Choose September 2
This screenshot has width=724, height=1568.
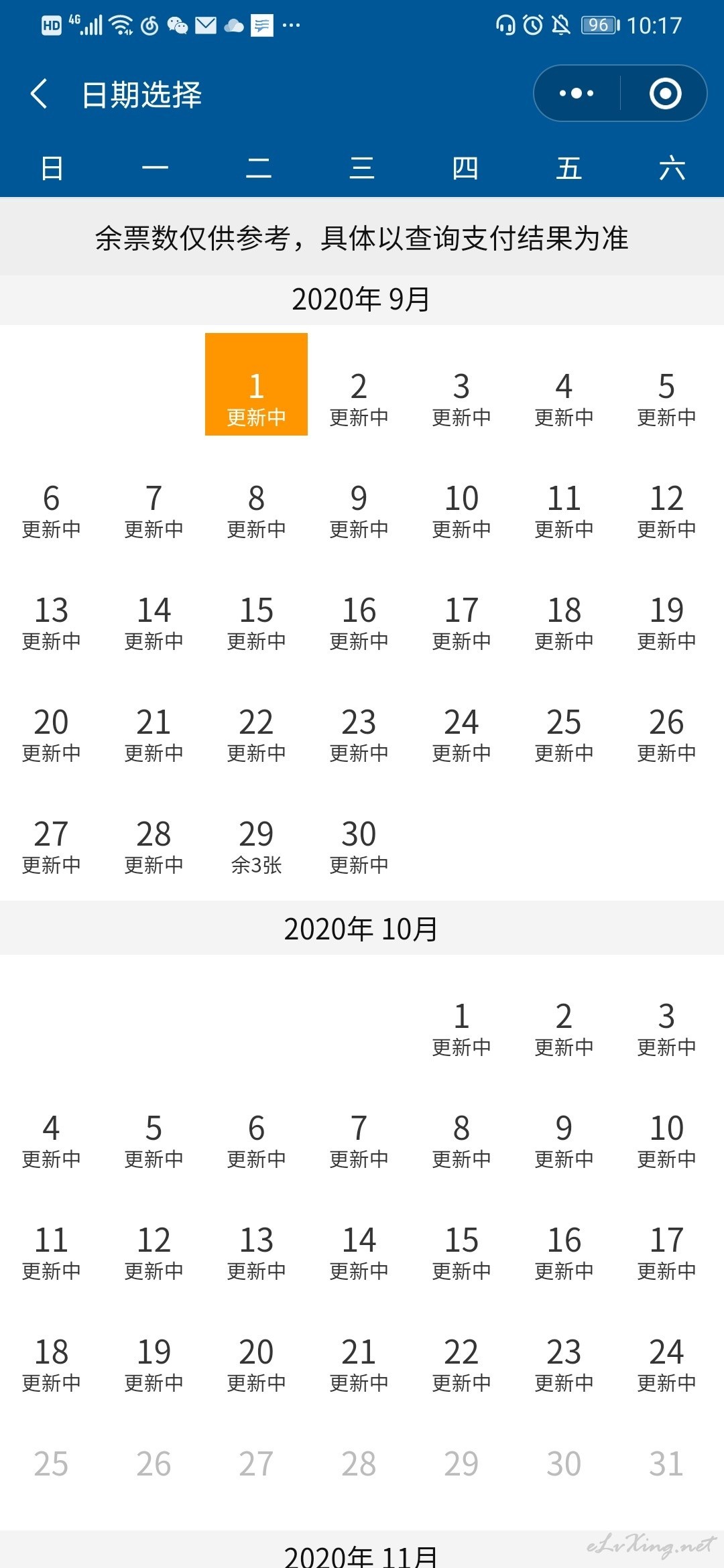pos(359,399)
